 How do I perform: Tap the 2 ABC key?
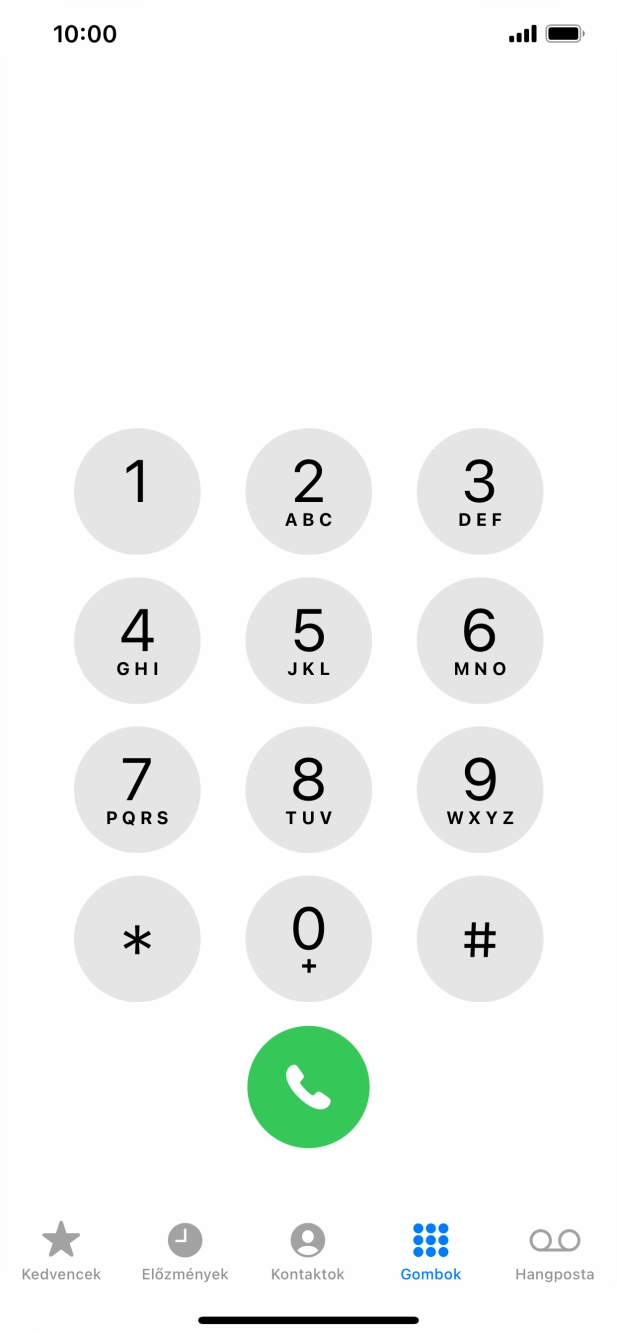pyautogui.click(x=308, y=491)
